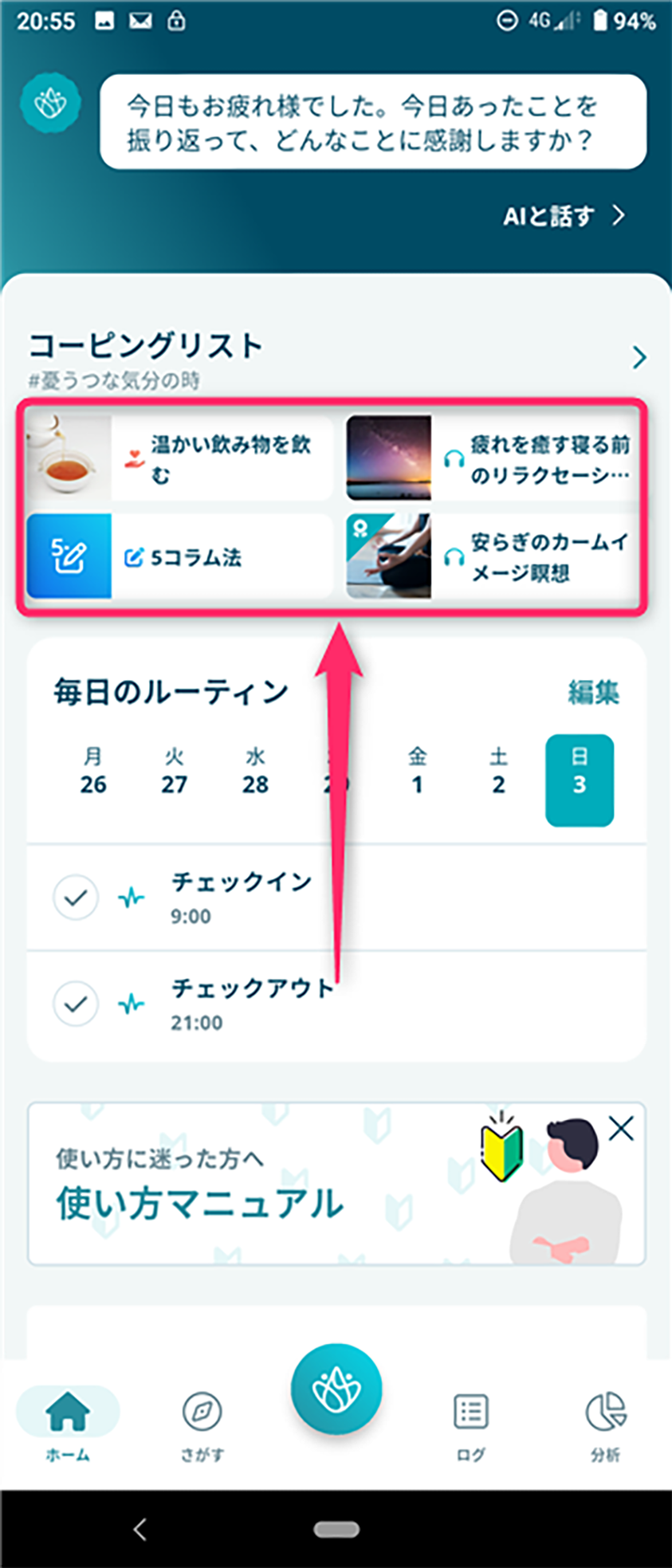Image resolution: width=672 pixels, height=1568 pixels.
Task: Check off チェックアウト 21:00 routine
Action: 76,1003
